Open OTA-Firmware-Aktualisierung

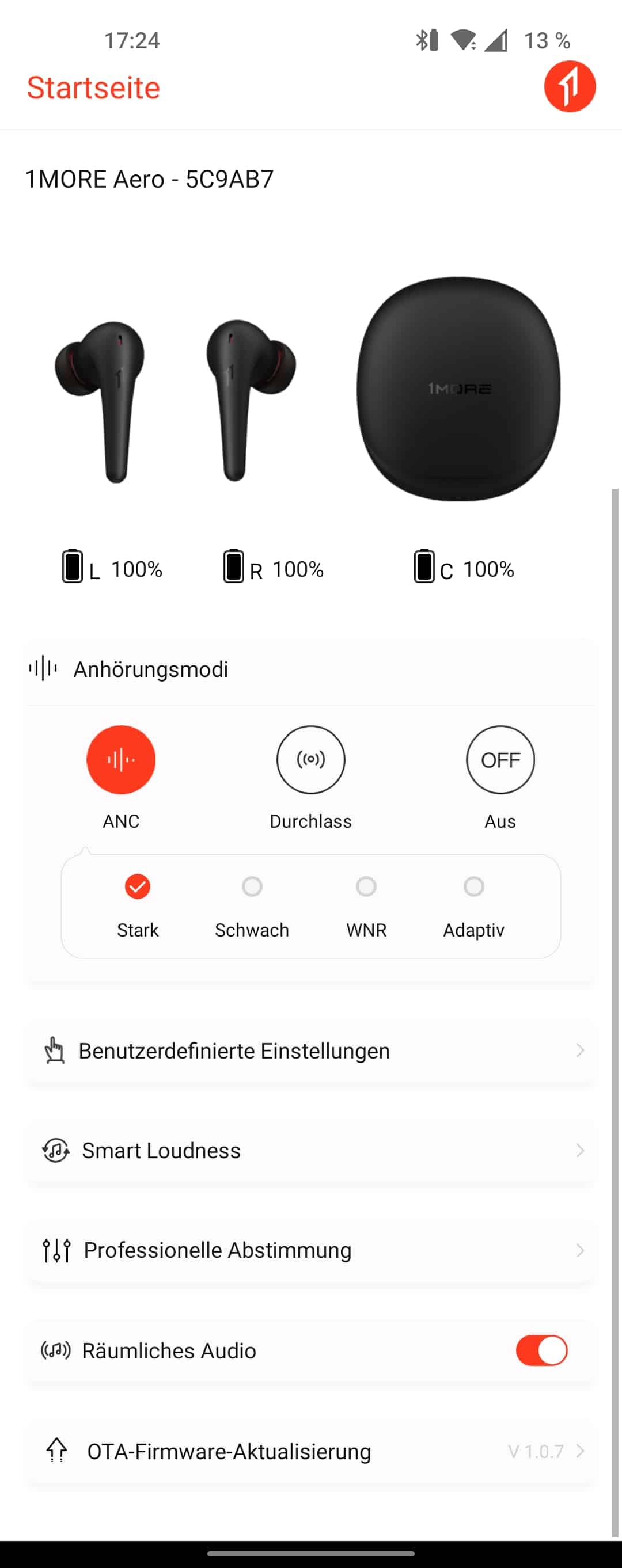310,1451
